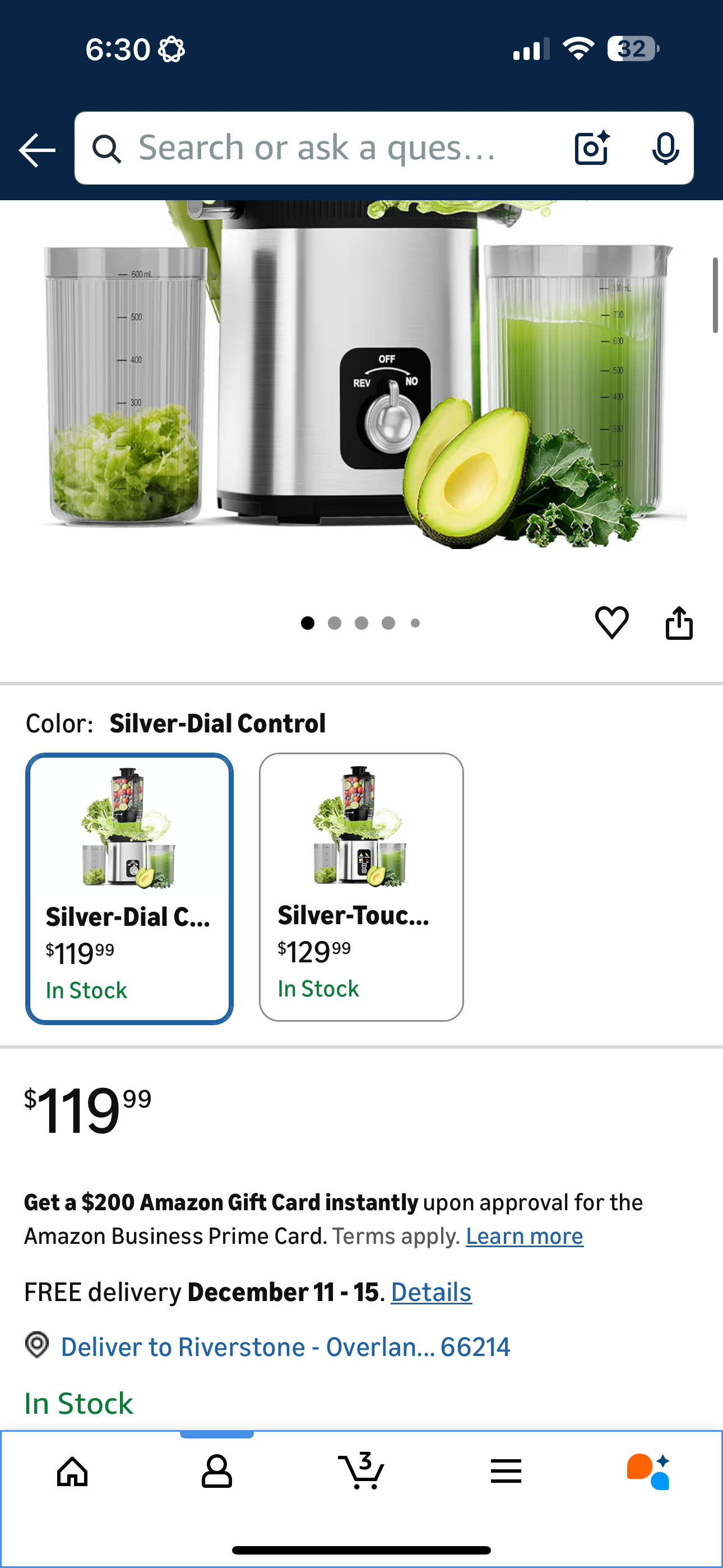Select Silver-Dial Control option
723x1568 pixels.
[129, 889]
